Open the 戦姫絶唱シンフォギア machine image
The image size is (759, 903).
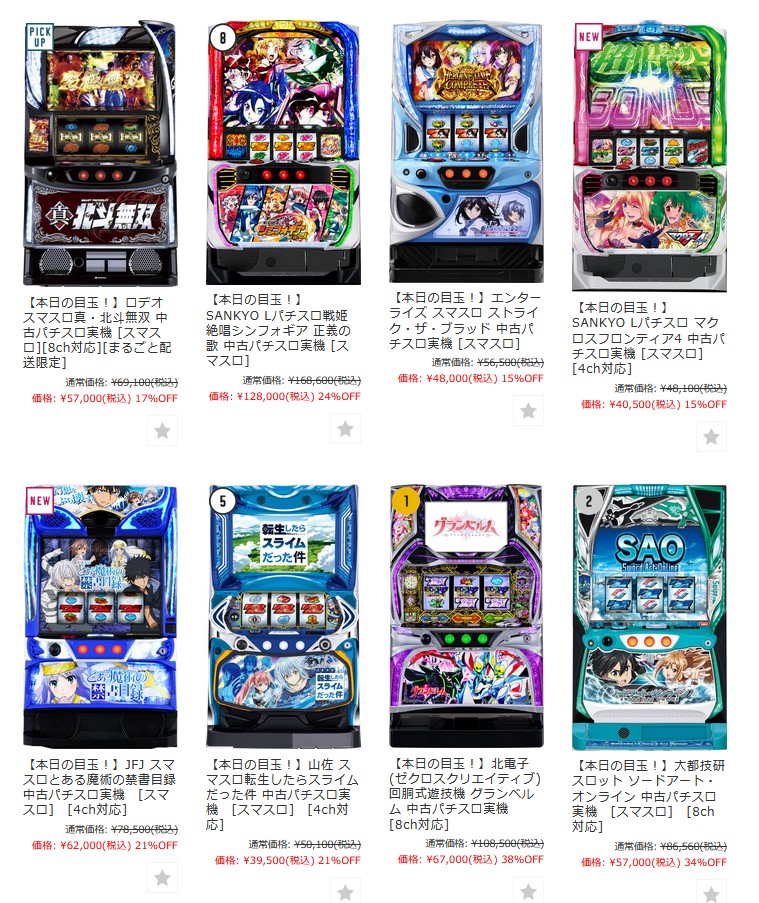(283, 155)
